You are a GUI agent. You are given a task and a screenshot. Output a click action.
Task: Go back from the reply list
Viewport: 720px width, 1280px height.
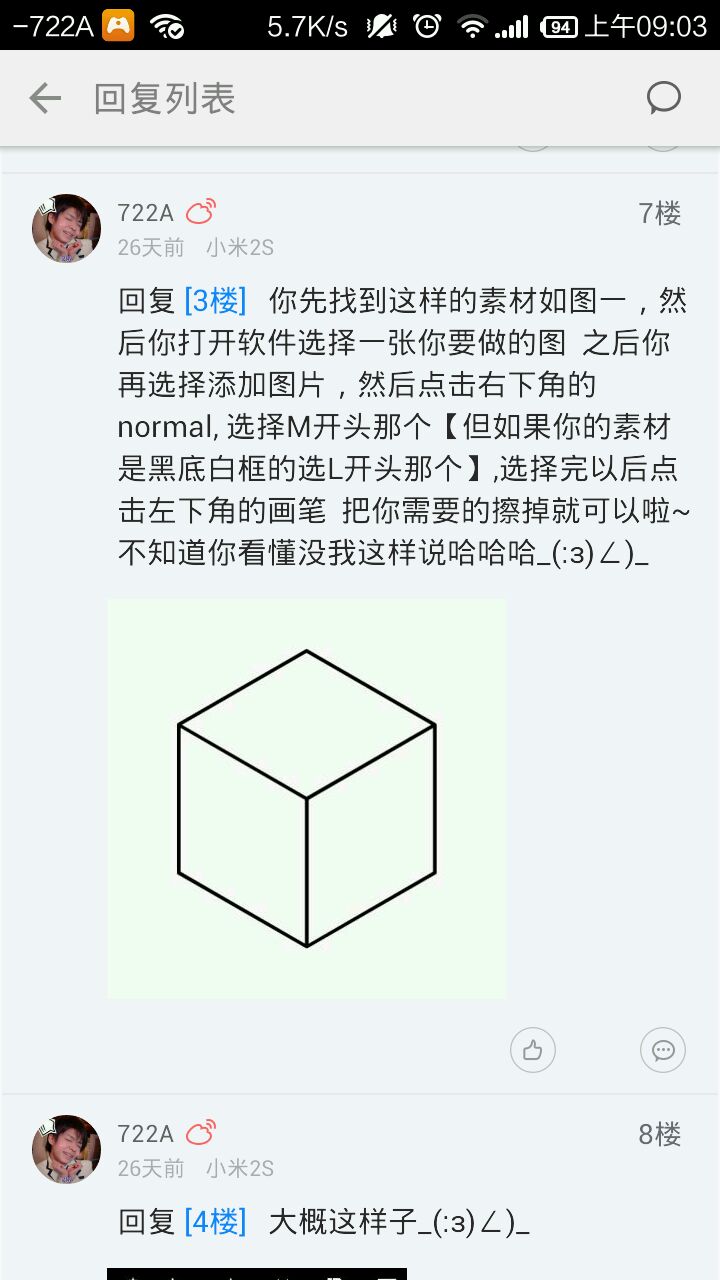(x=45, y=98)
